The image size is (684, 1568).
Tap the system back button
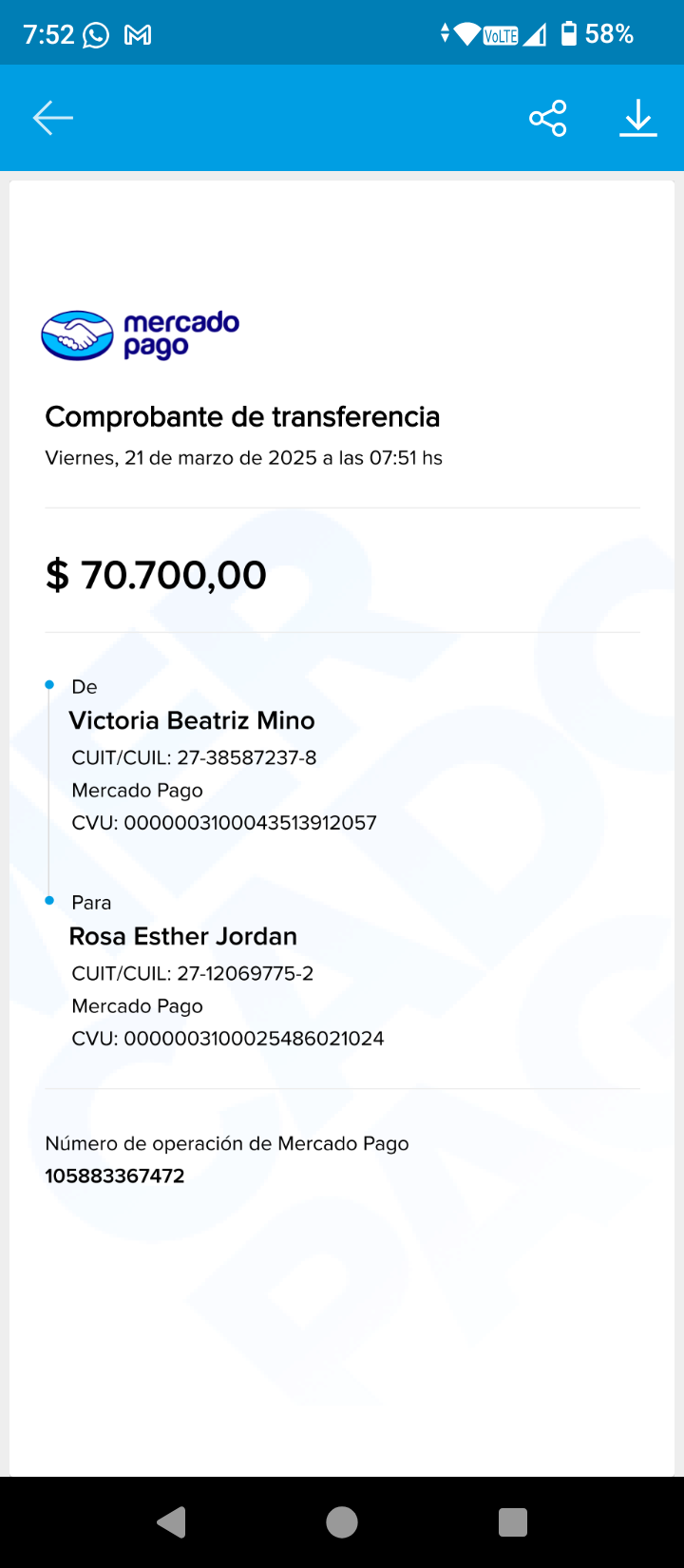(x=172, y=1522)
